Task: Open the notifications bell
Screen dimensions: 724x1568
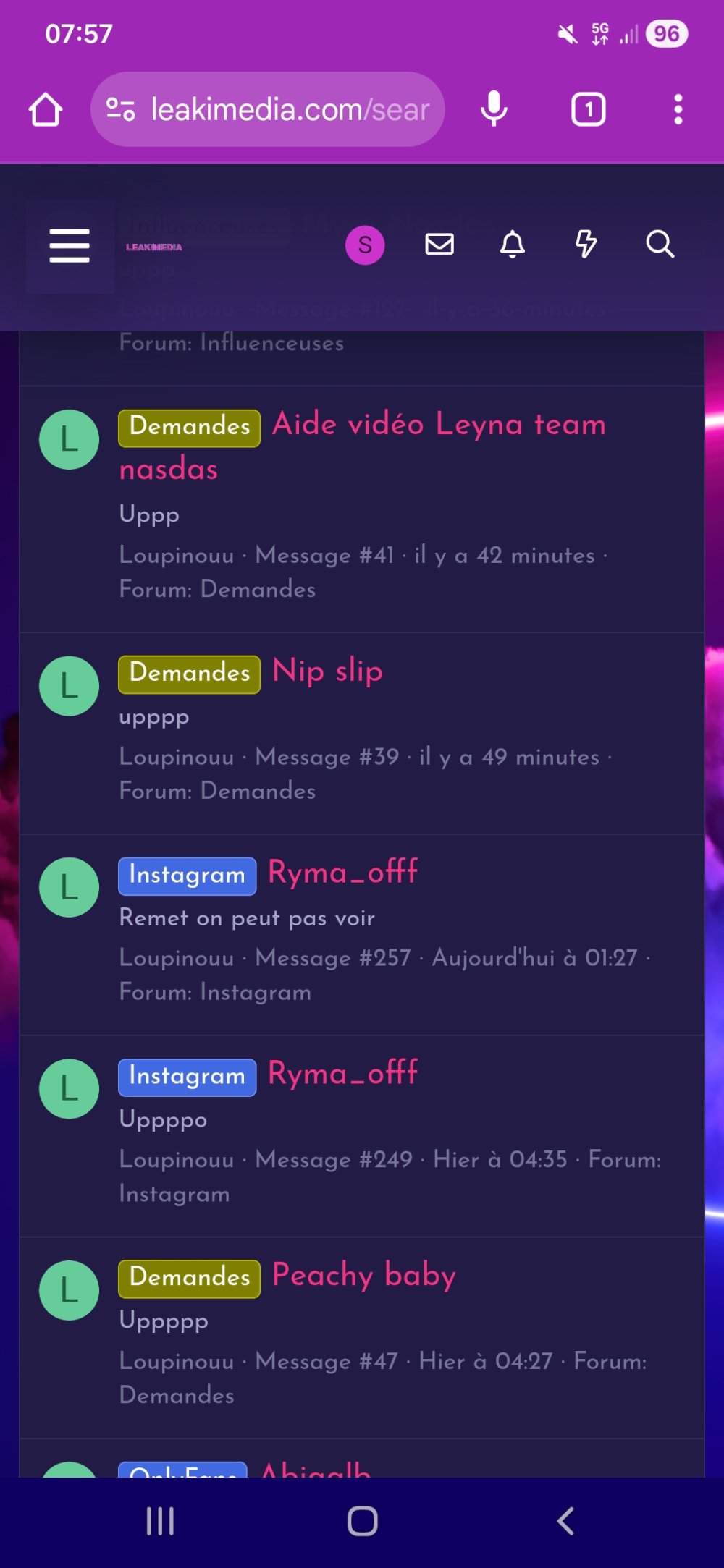Action: (513, 245)
